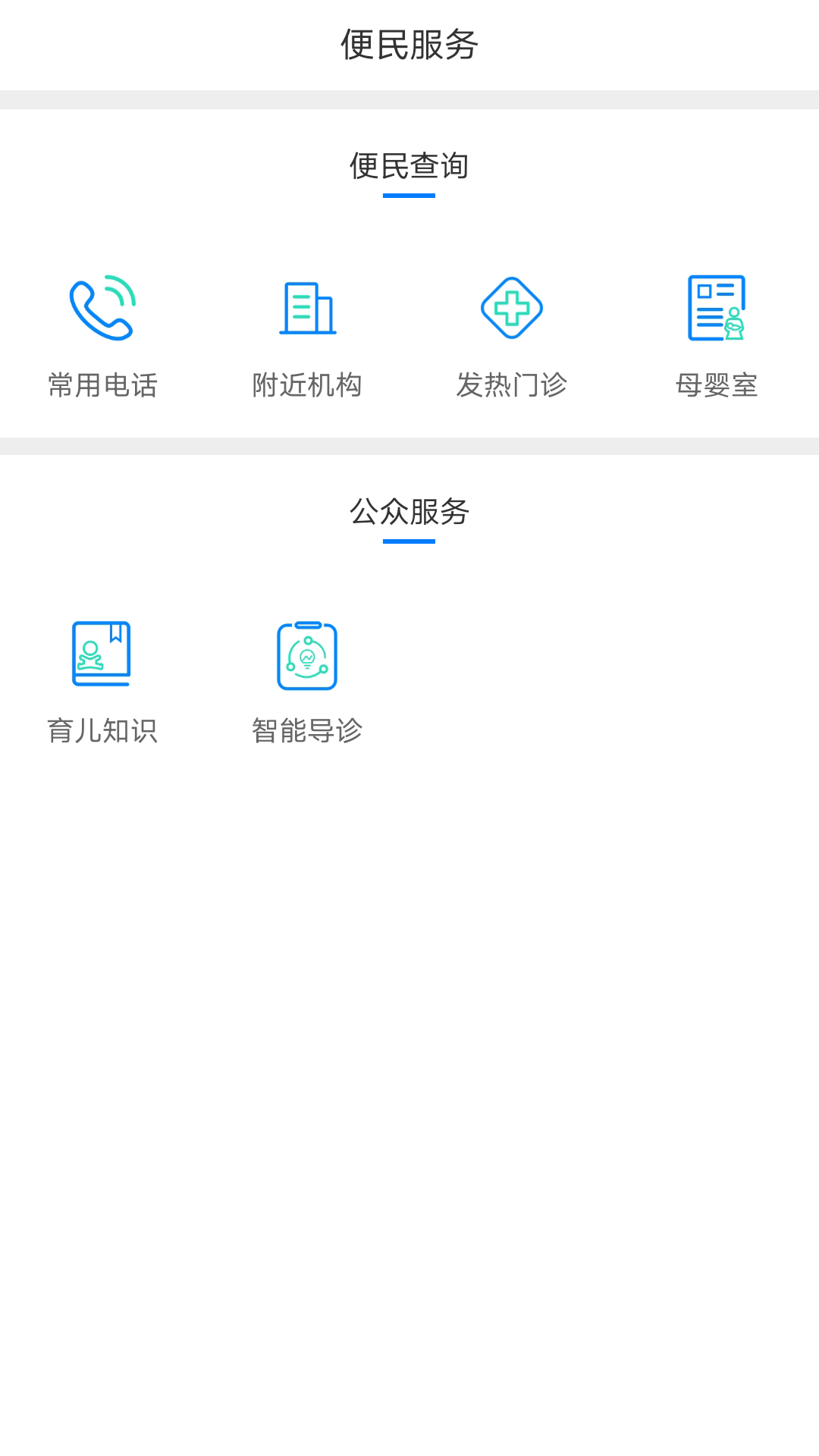Select the bookmark book icon above 育儿知识

102,654
